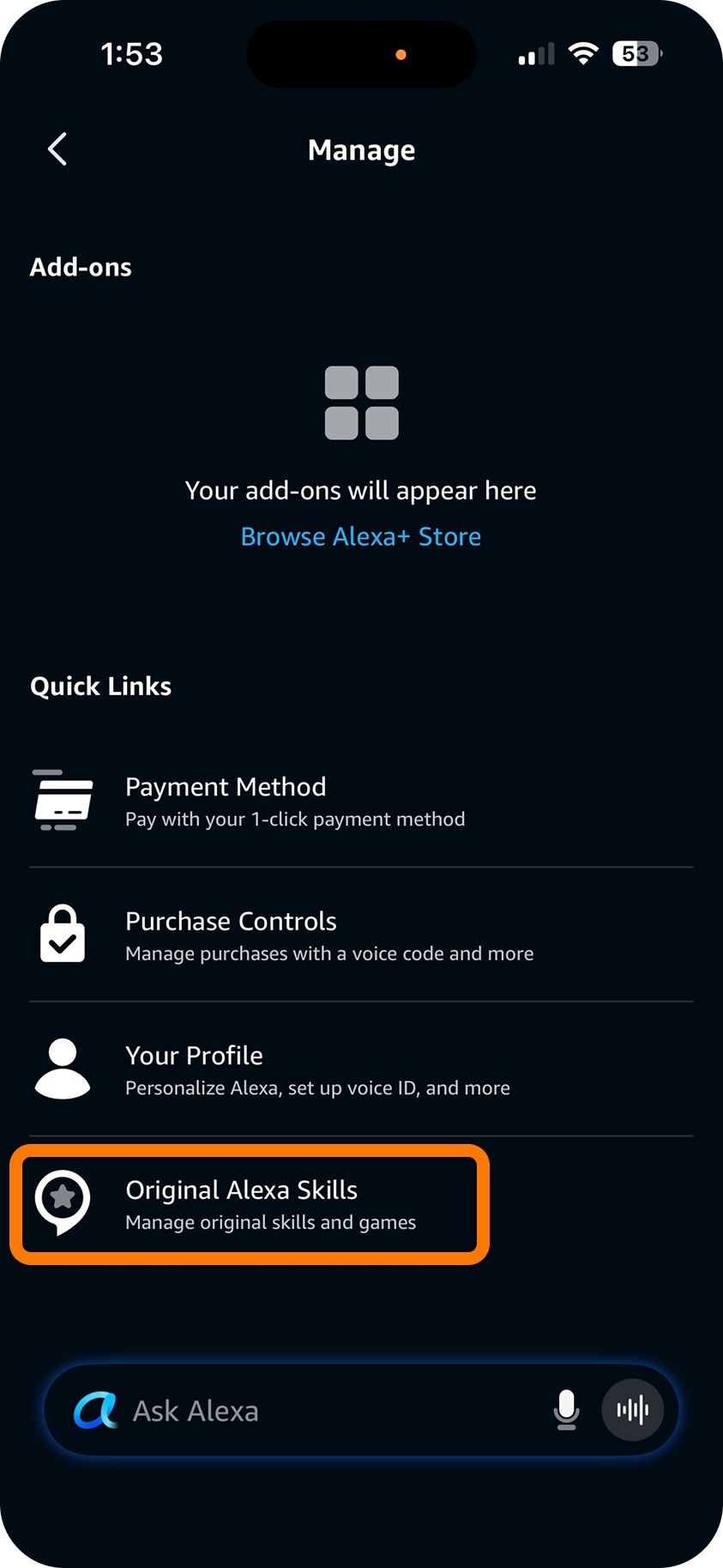
Task: Open Your Profile
Action: [361, 1069]
